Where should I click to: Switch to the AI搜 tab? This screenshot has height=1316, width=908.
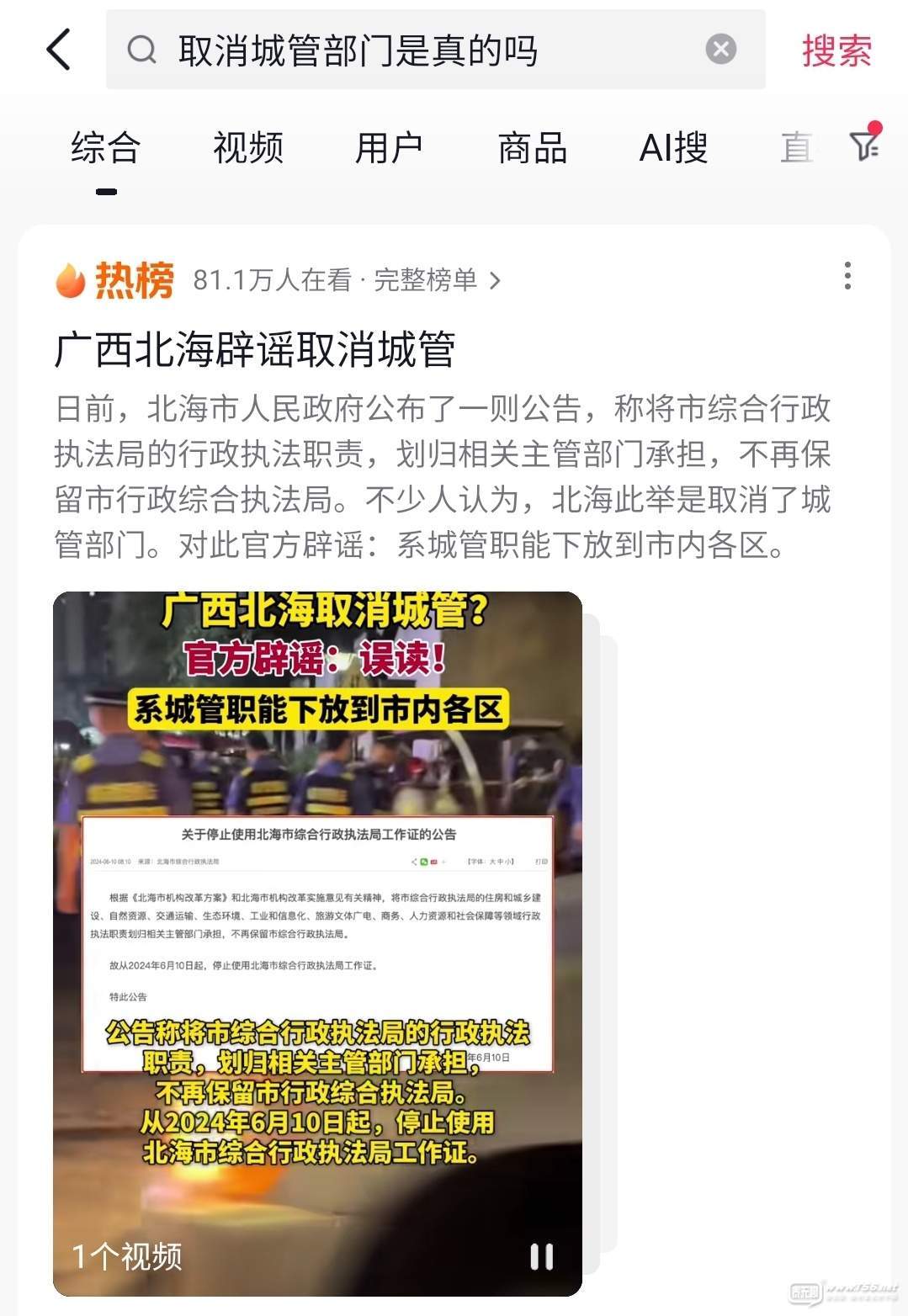point(673,148)
